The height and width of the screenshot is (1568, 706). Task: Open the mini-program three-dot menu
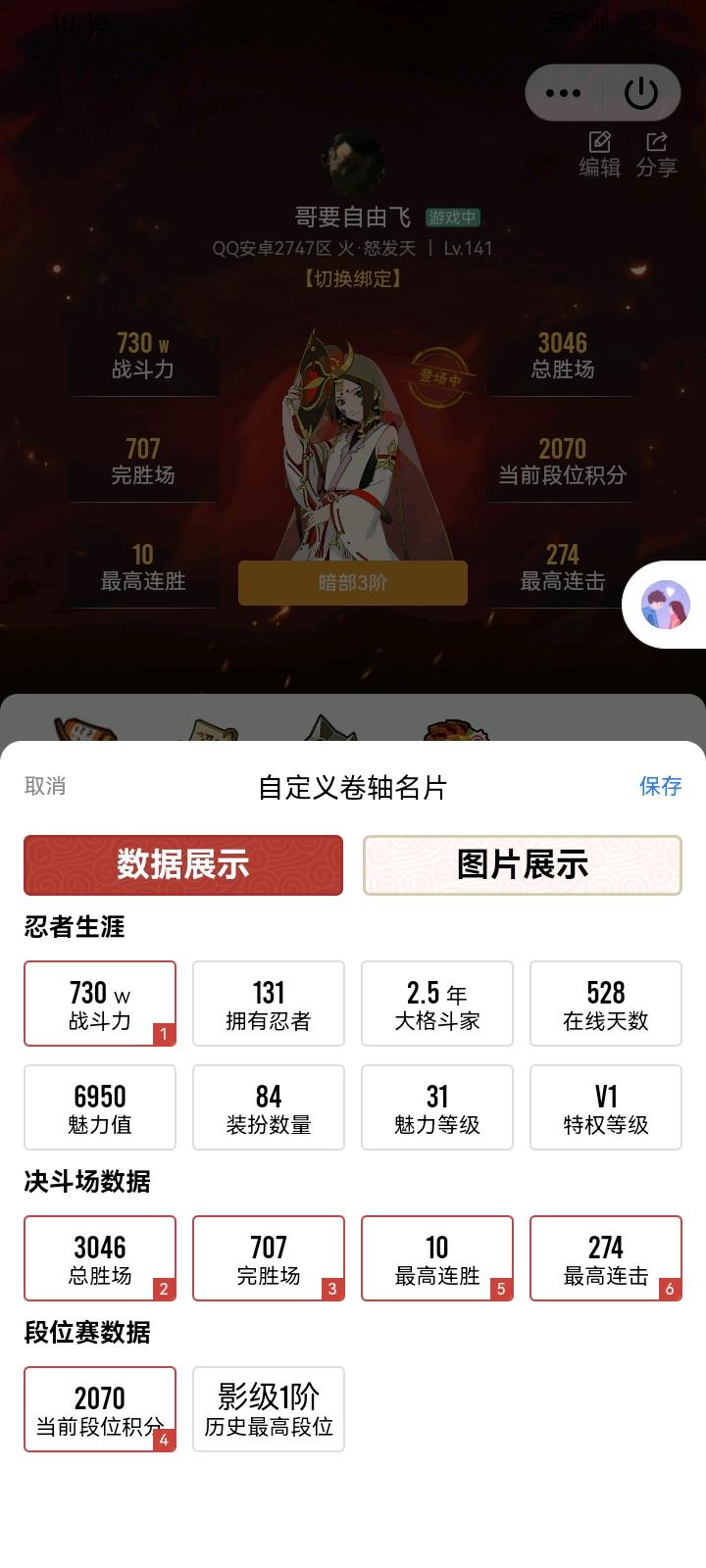(x=563, y=93)
